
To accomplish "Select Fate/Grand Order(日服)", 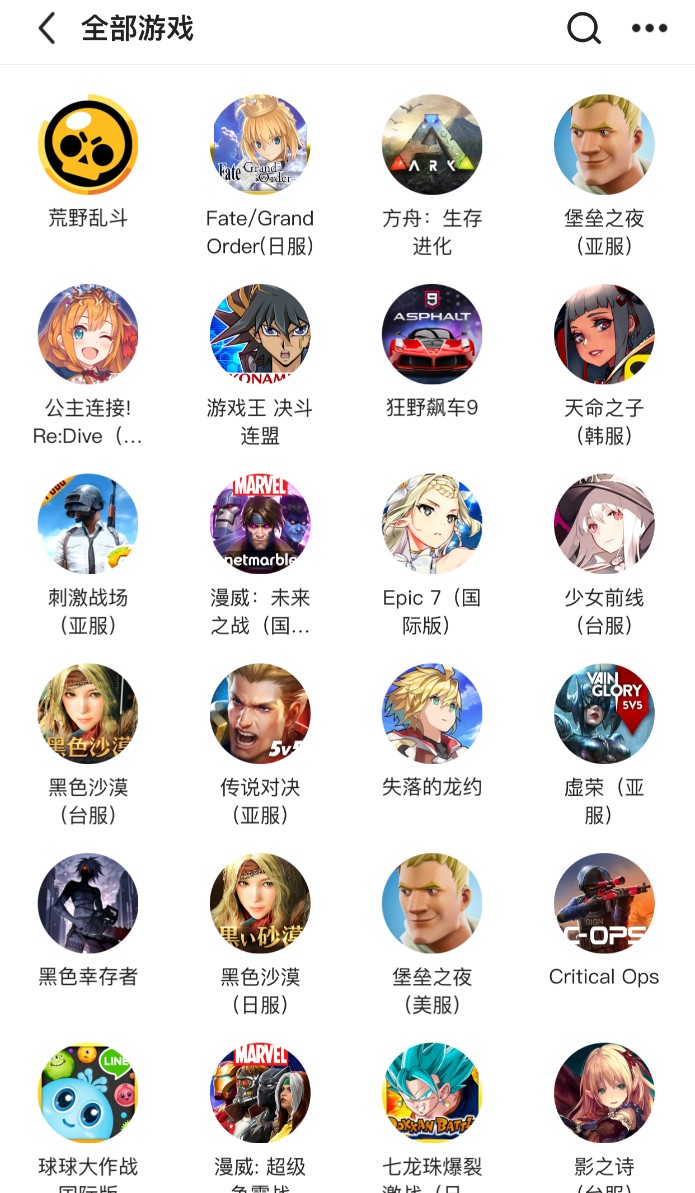I will click(x=260, y=145).
